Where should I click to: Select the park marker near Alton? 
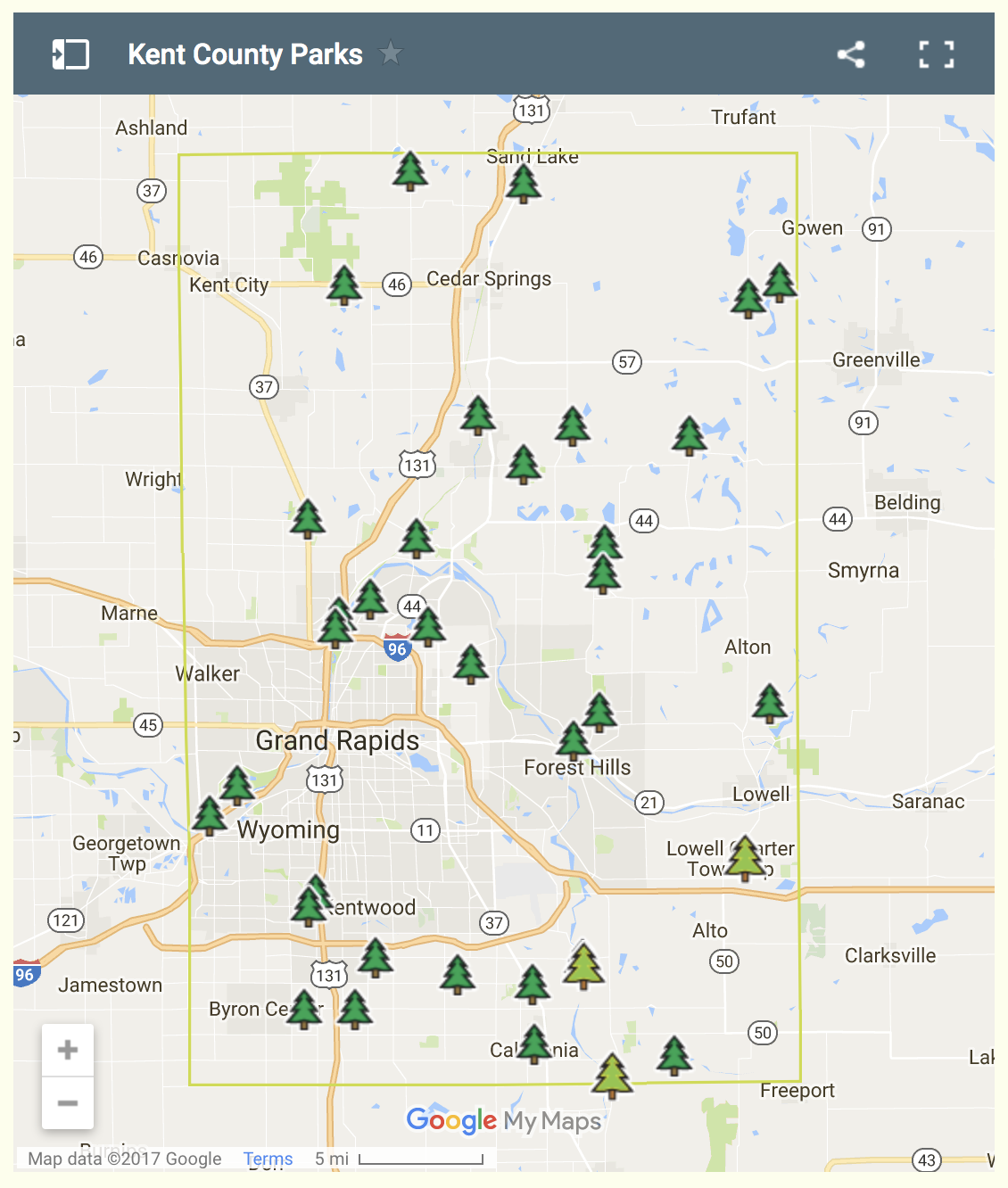(x=769, y=703)
